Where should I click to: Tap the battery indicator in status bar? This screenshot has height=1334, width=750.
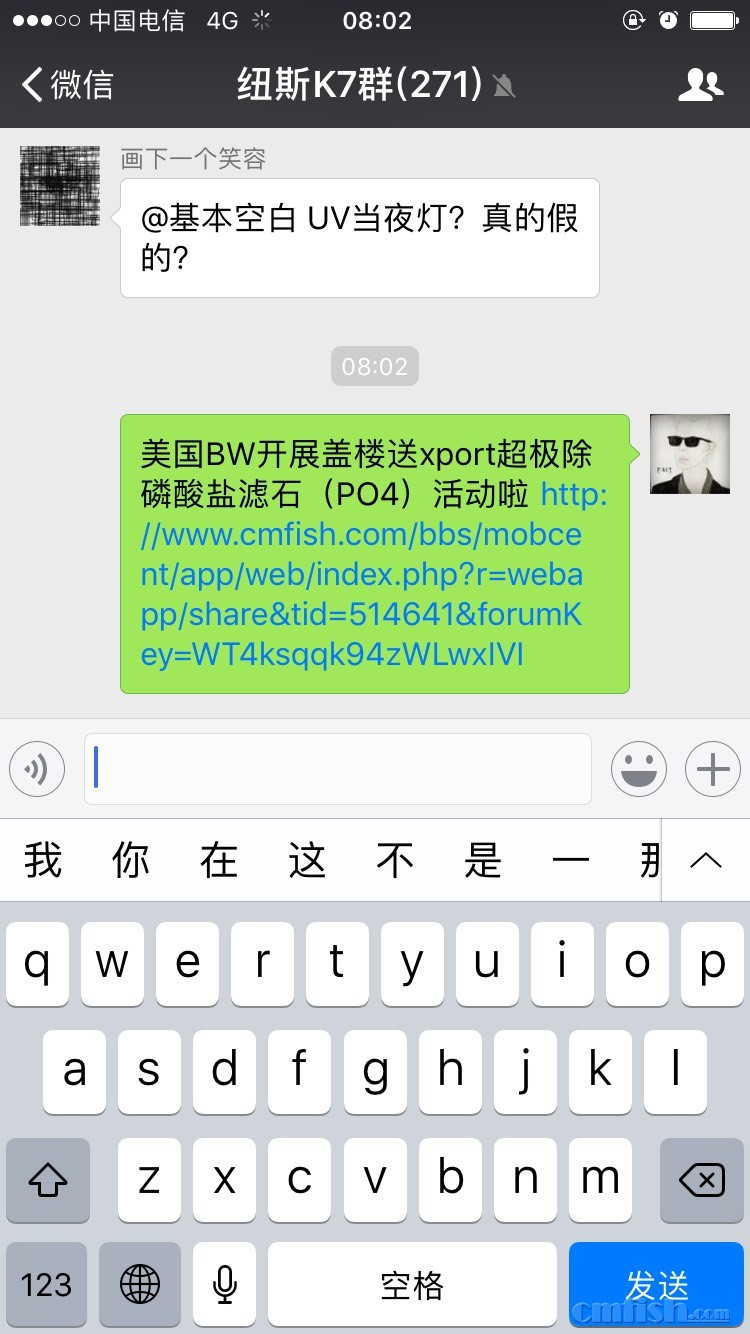coord(712,19)
